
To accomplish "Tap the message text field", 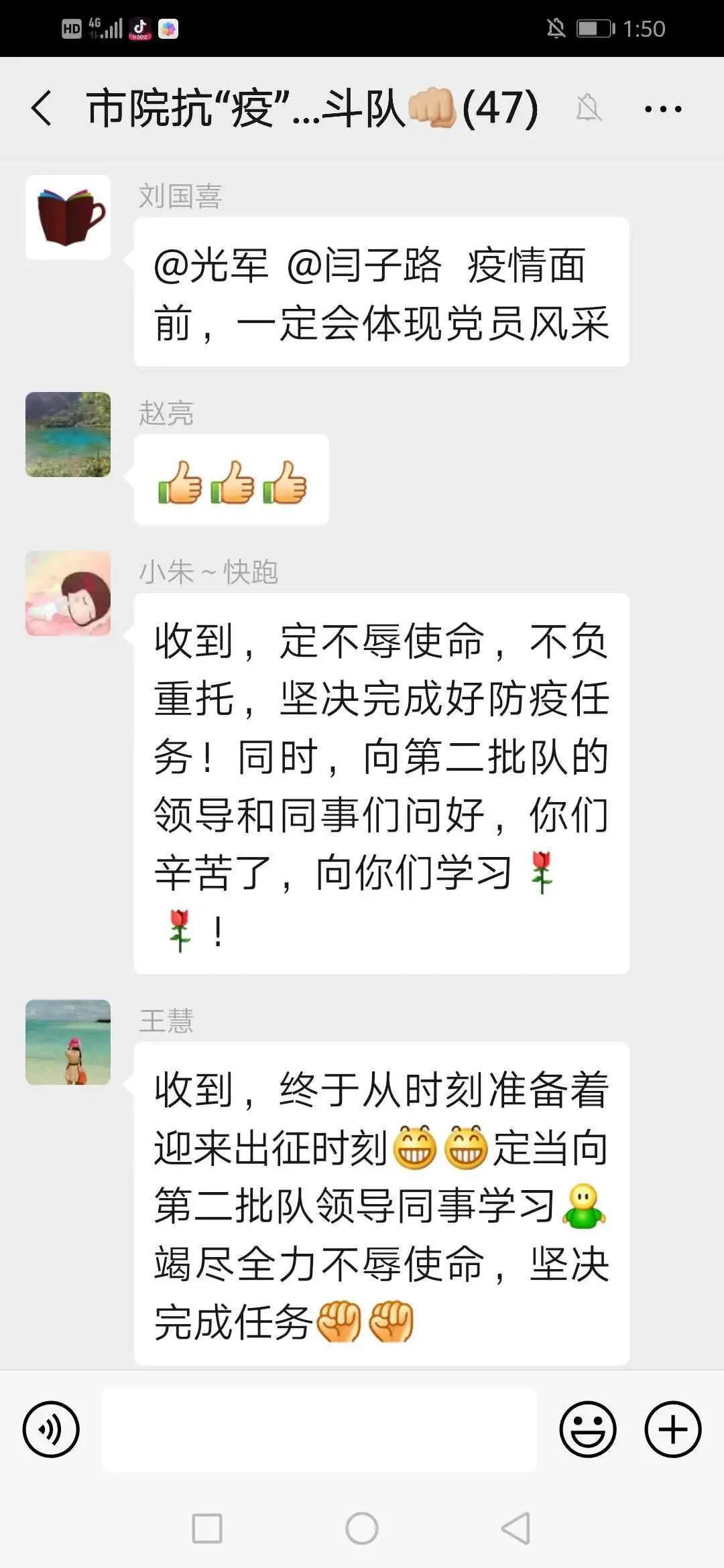I will 319,1429.
